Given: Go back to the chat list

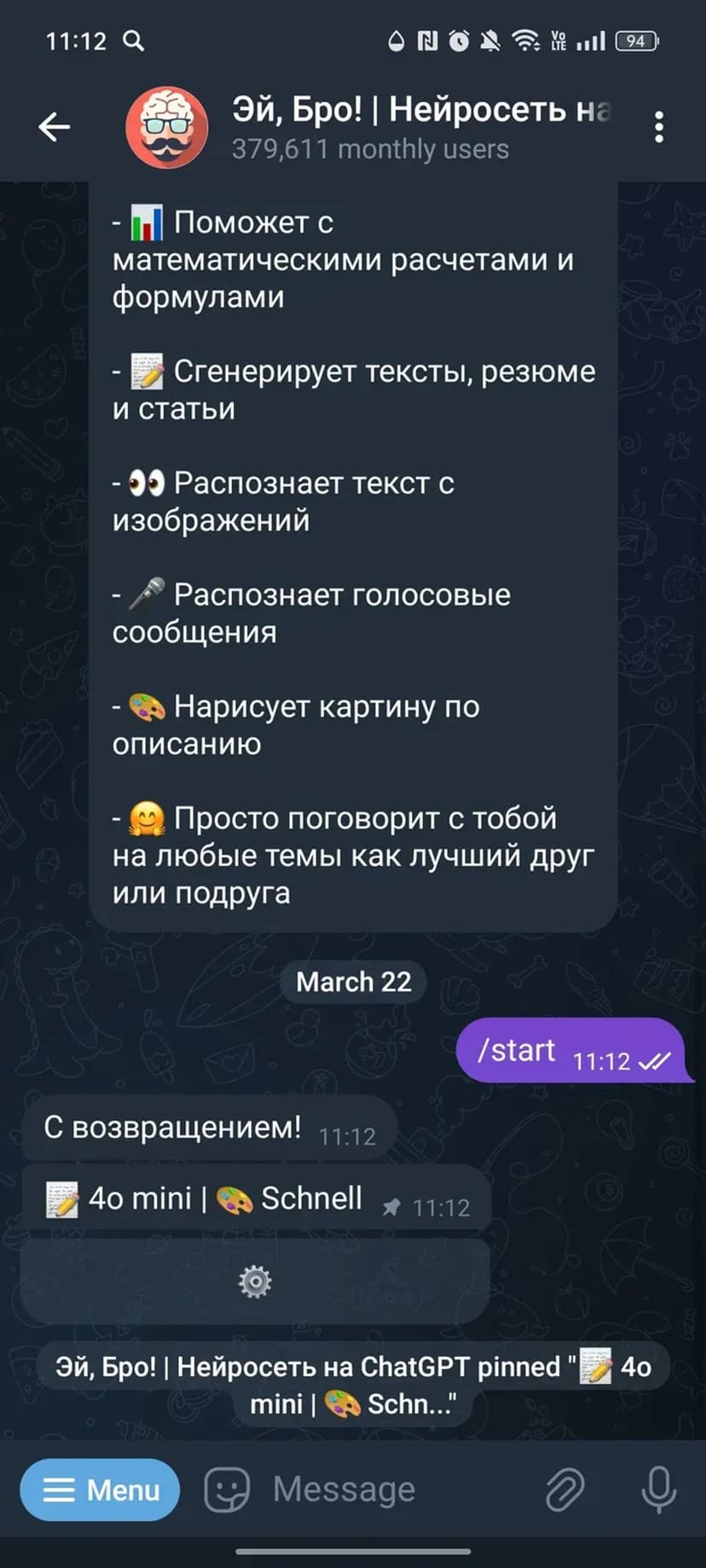Looking at the screenshot, I should pos(54,127).
